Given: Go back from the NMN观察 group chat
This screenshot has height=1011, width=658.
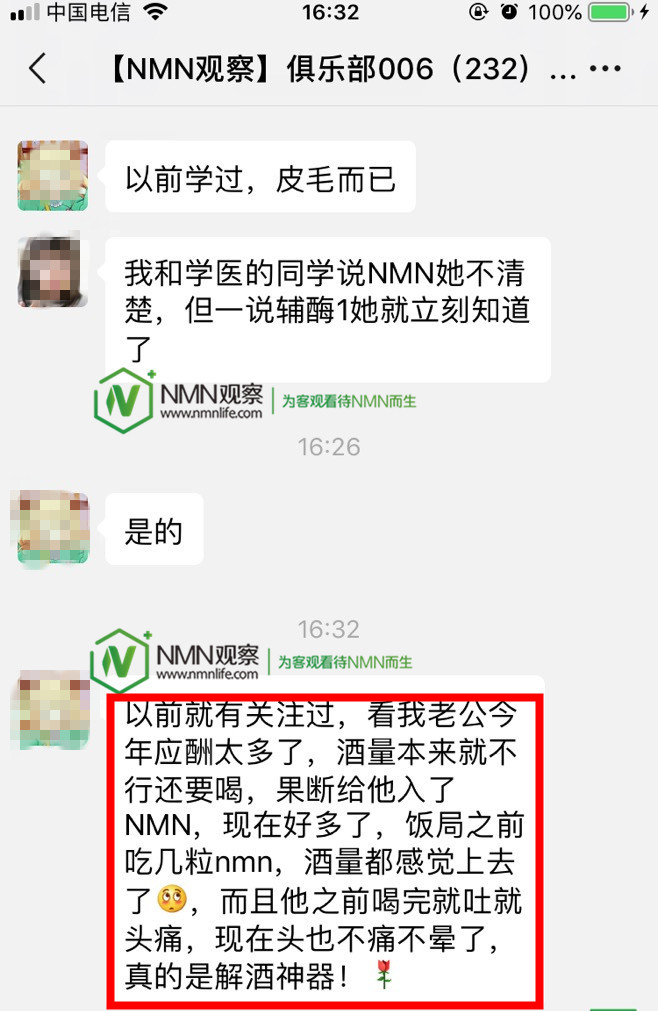Looking at the screenshot, I should coord(37,70).
